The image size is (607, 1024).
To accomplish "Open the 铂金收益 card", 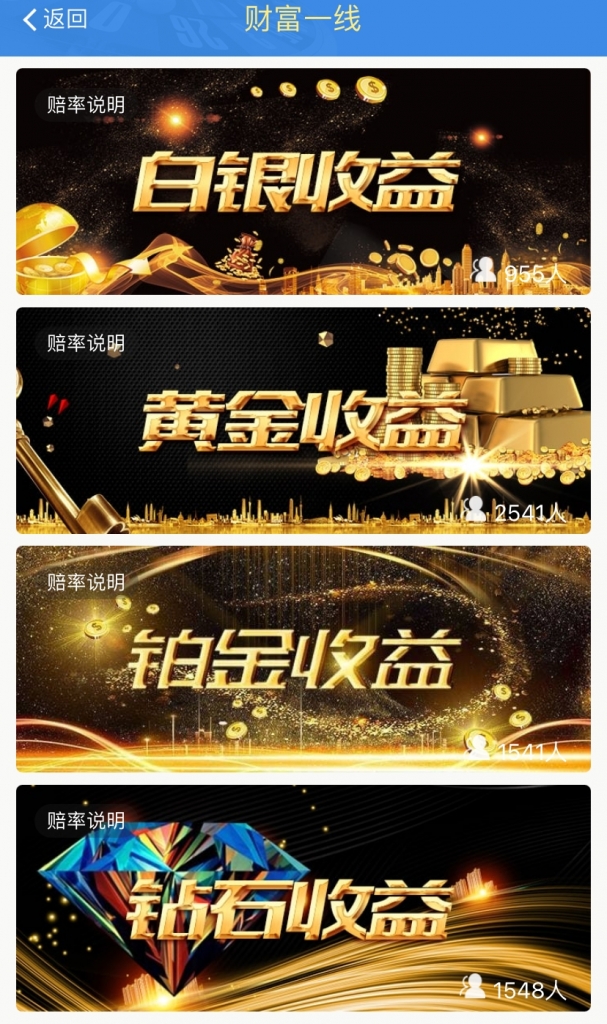I will (x=303, y=661).
